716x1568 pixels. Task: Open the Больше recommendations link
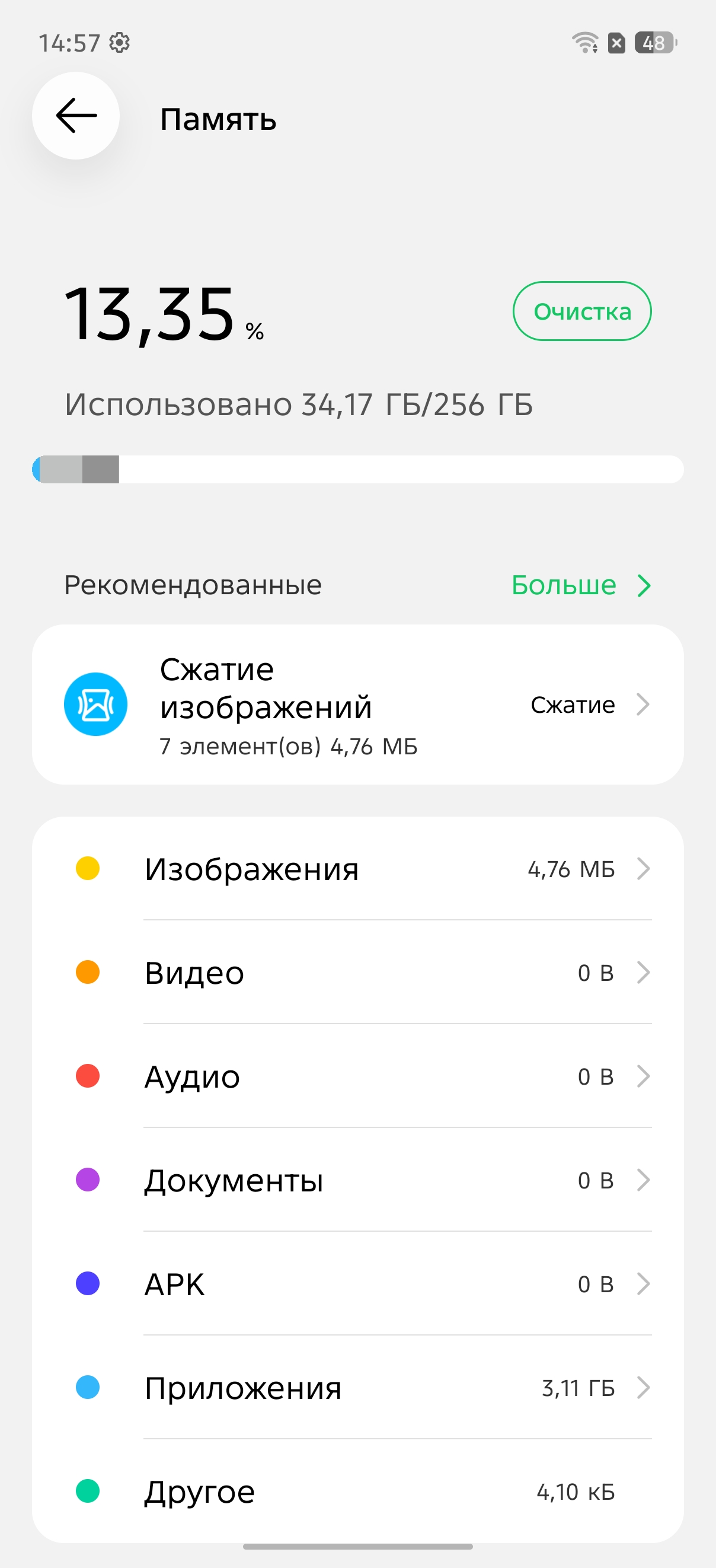pos(580,585)
